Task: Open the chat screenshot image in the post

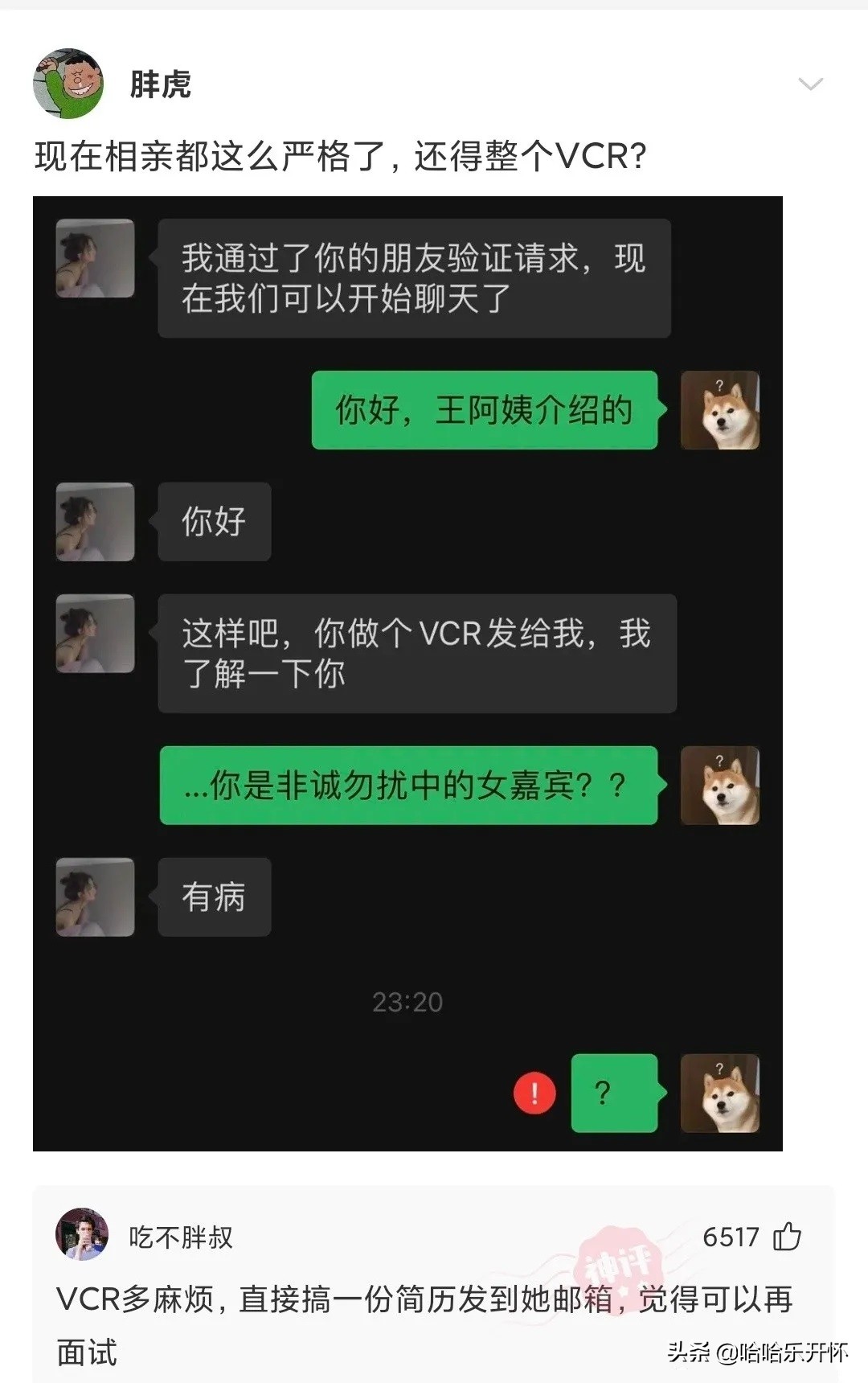Action: [x=407, y=673]
